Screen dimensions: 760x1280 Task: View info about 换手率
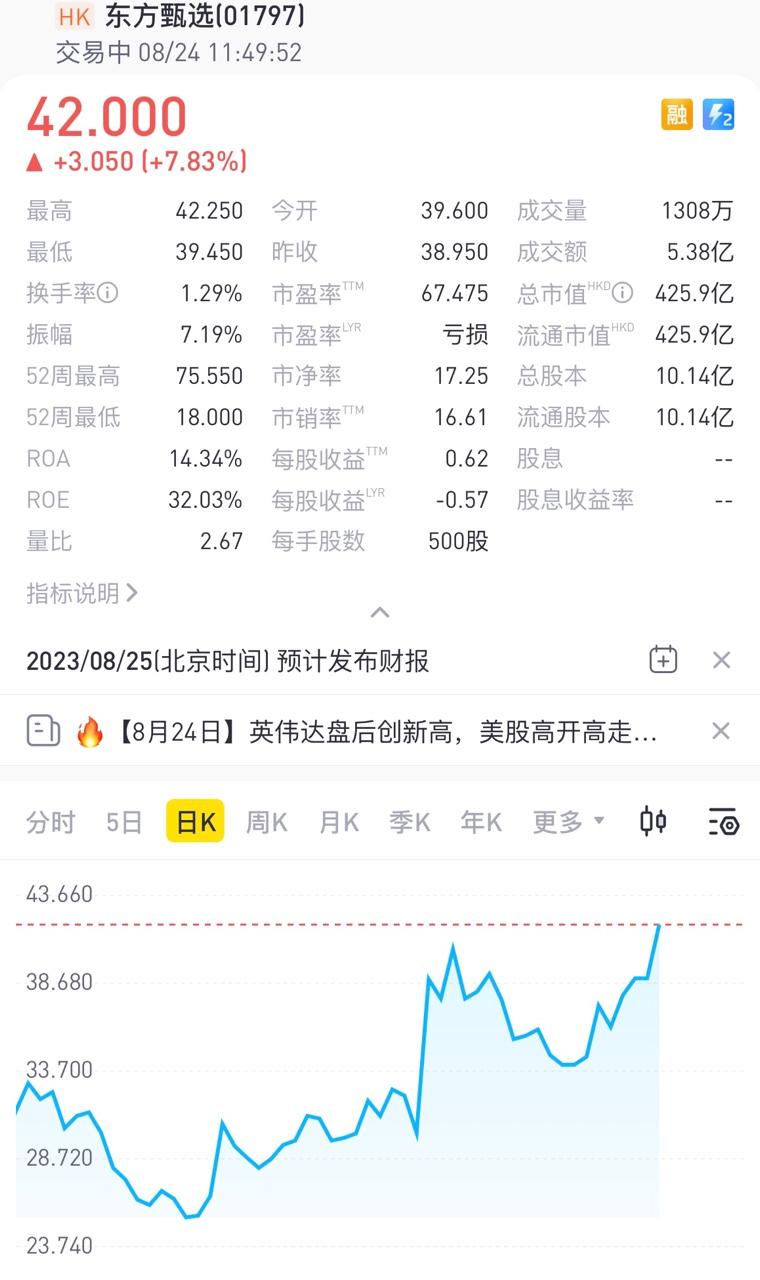(107, 294)
